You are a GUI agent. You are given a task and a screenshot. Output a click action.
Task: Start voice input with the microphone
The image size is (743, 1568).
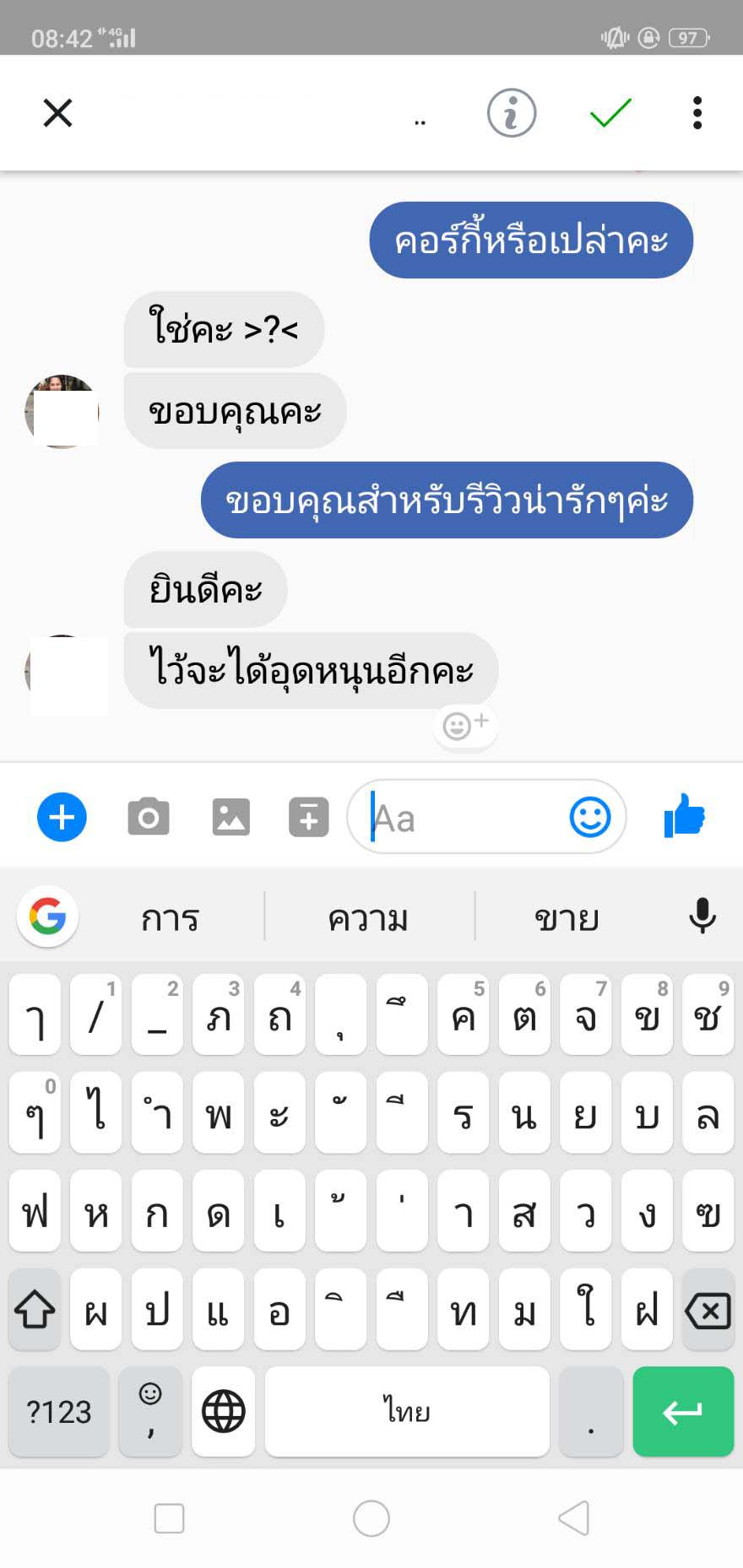click(x=702, y=916)
